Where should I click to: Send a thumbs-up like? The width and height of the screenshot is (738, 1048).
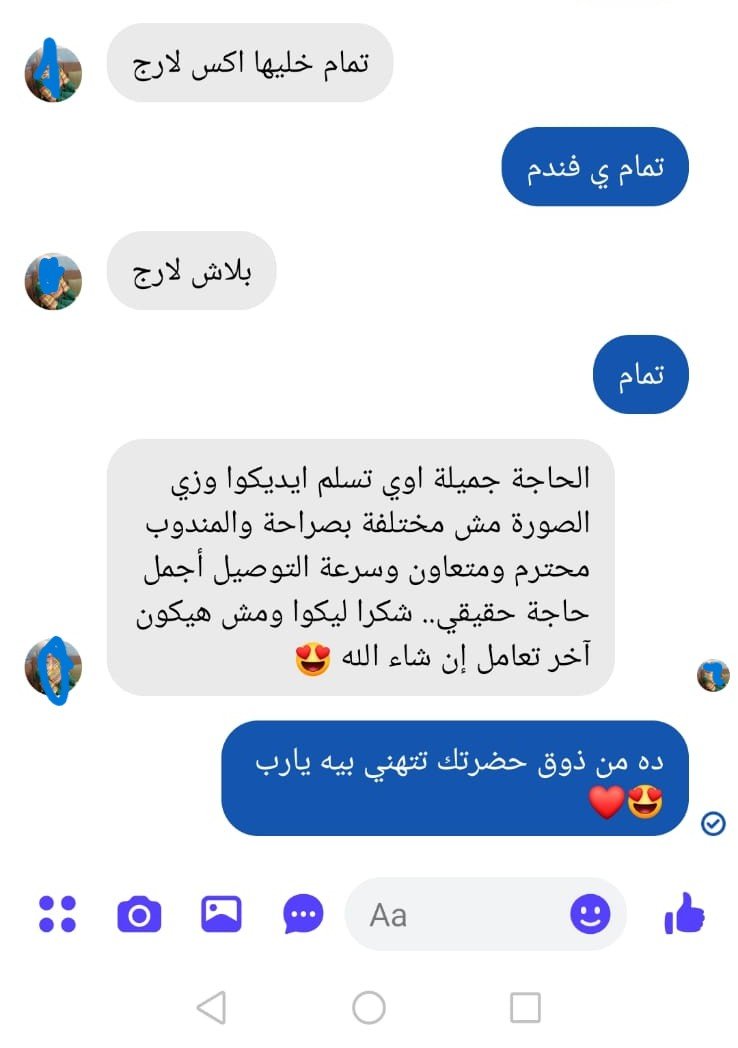coord(684,914)
